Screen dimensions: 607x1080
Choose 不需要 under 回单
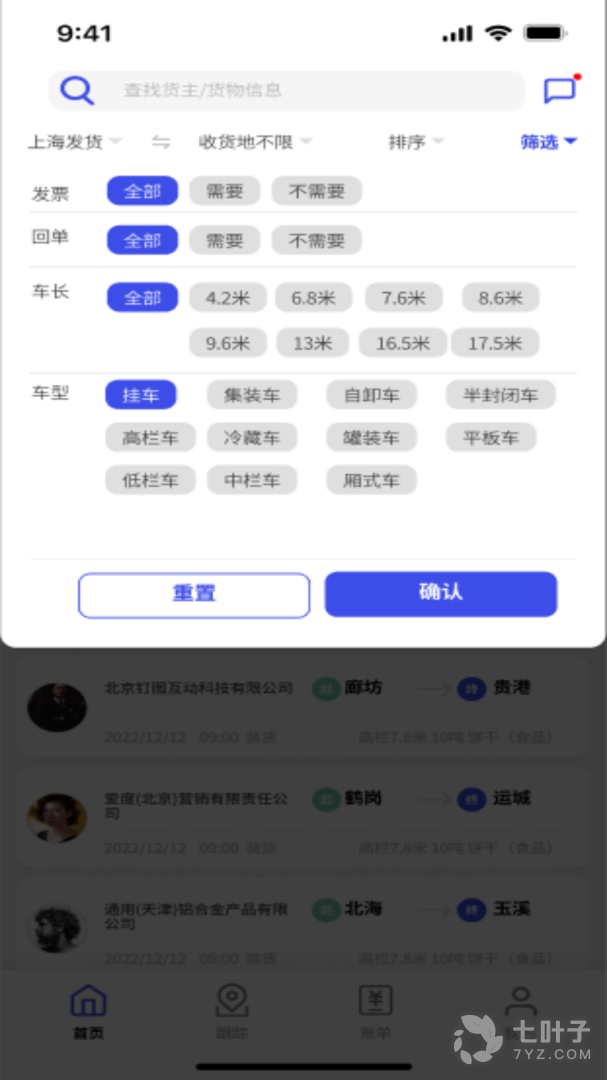317,240
